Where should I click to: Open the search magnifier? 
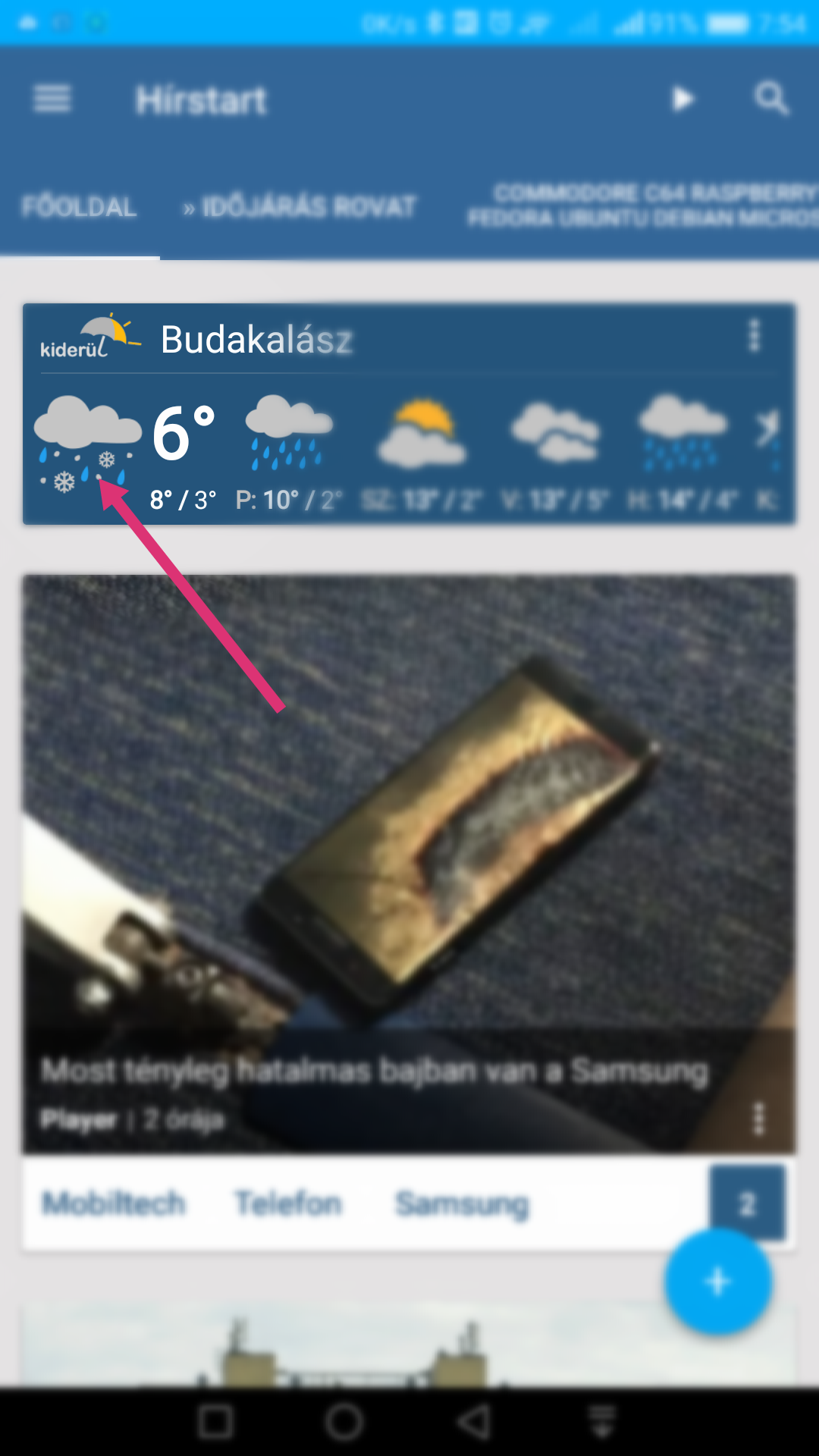[x=772, y=99]
